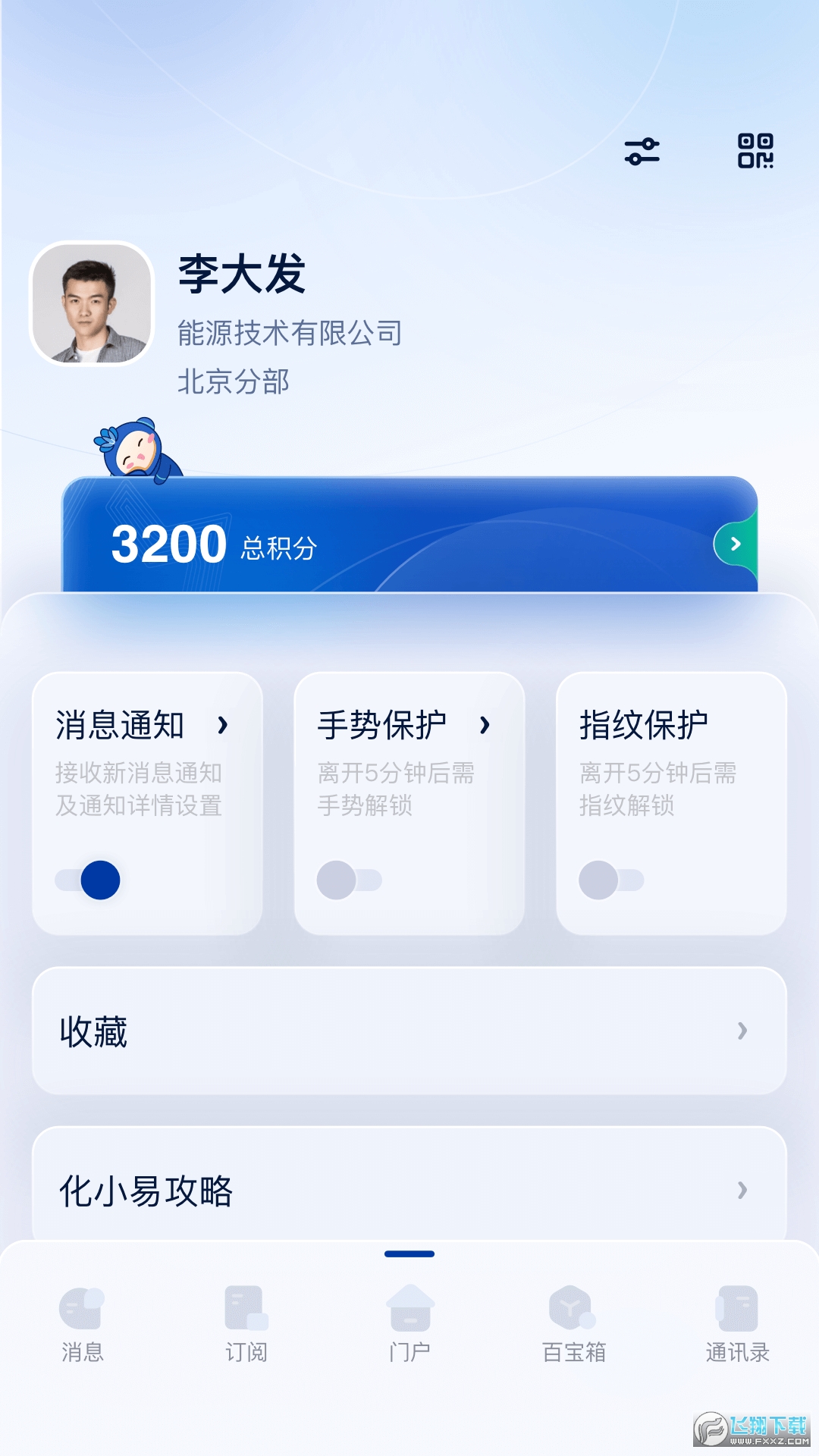Open the settings sliders icon
Screen dimensions: 819x1456
click(x=642, y=151)
